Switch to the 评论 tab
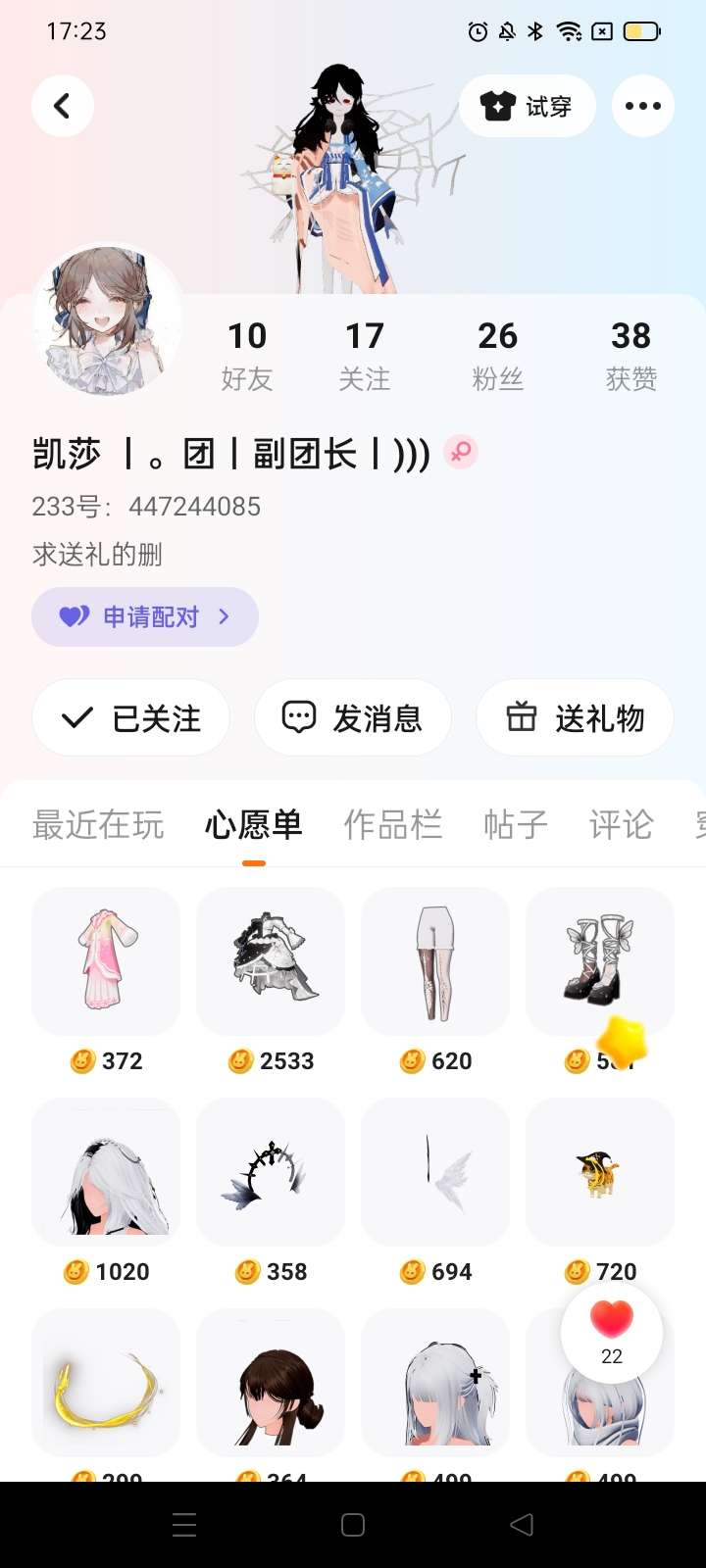 click(621, 825)
